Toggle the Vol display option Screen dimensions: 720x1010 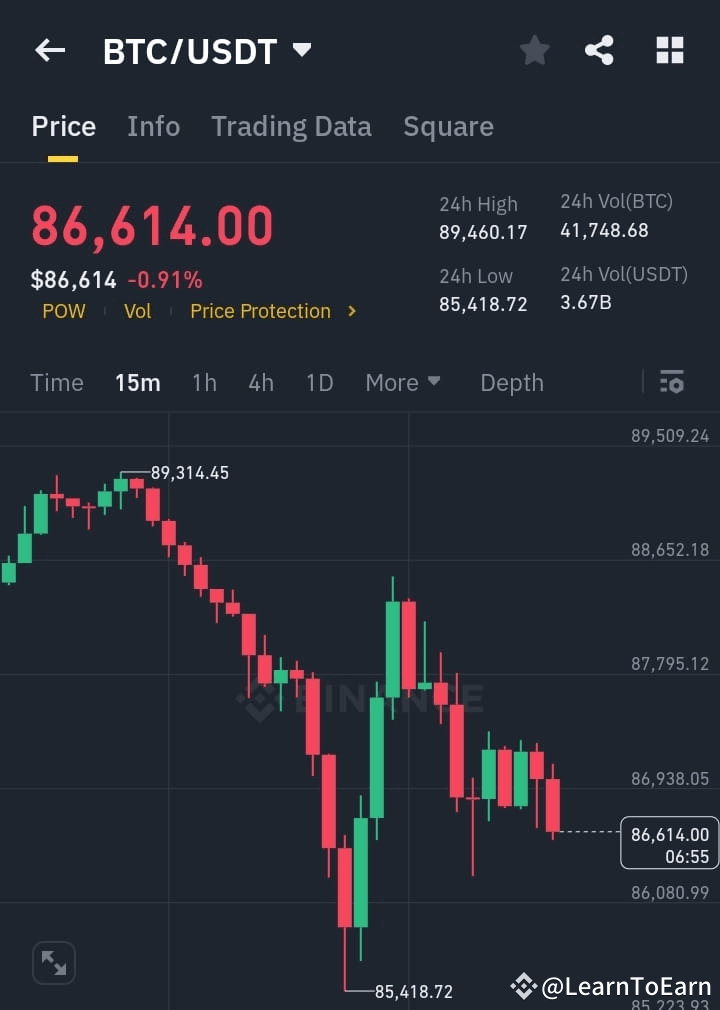137,311
